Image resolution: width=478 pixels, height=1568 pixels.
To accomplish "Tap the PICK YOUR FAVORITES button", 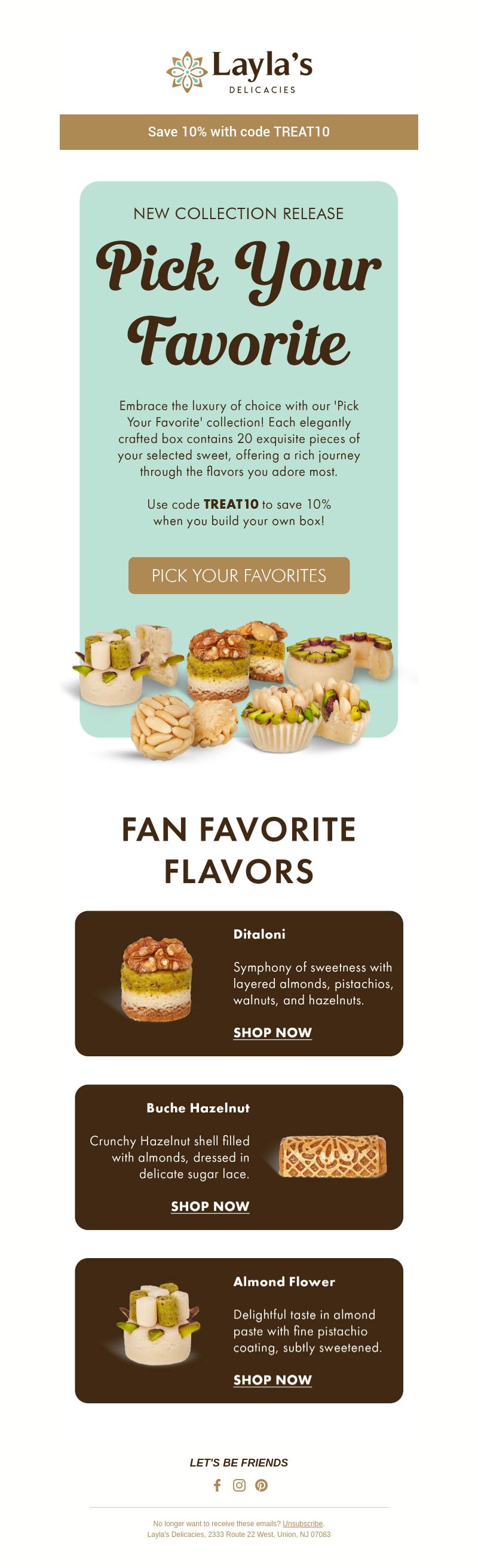I will (238, 575).
